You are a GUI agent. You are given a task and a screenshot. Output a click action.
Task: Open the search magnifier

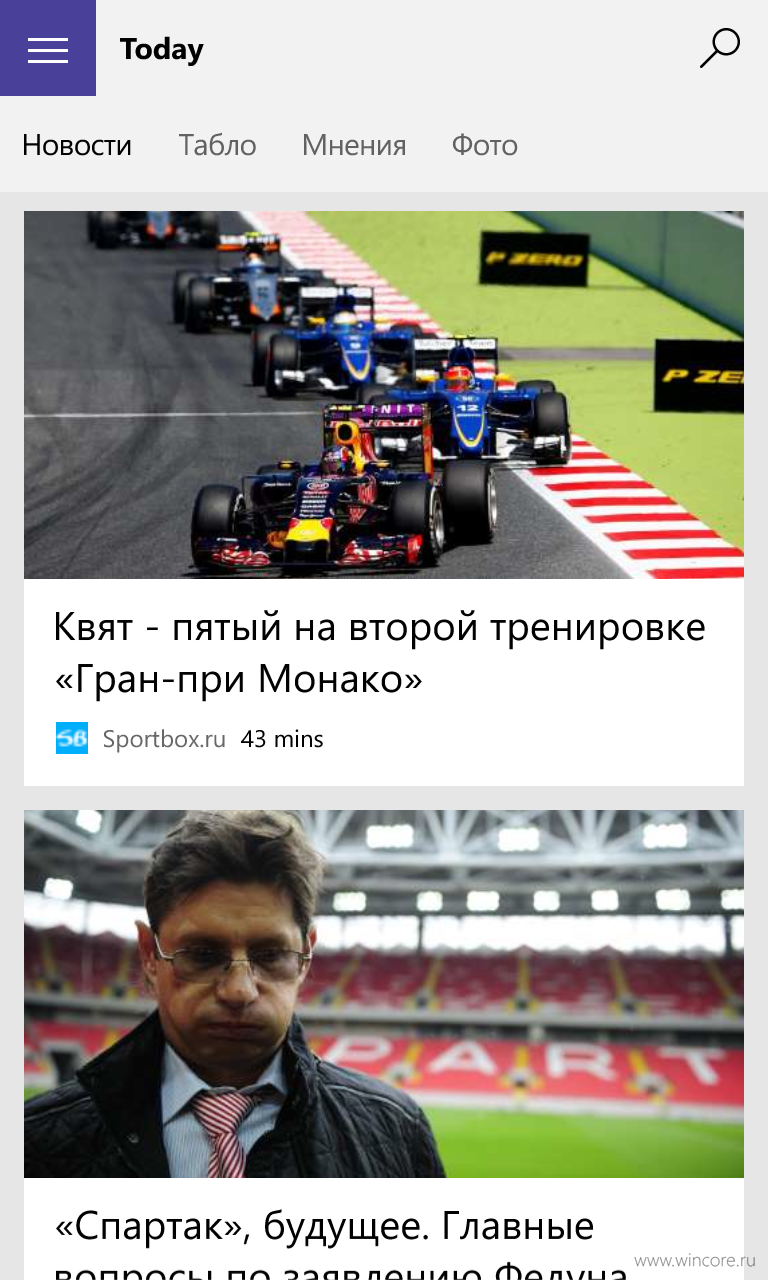719,48
